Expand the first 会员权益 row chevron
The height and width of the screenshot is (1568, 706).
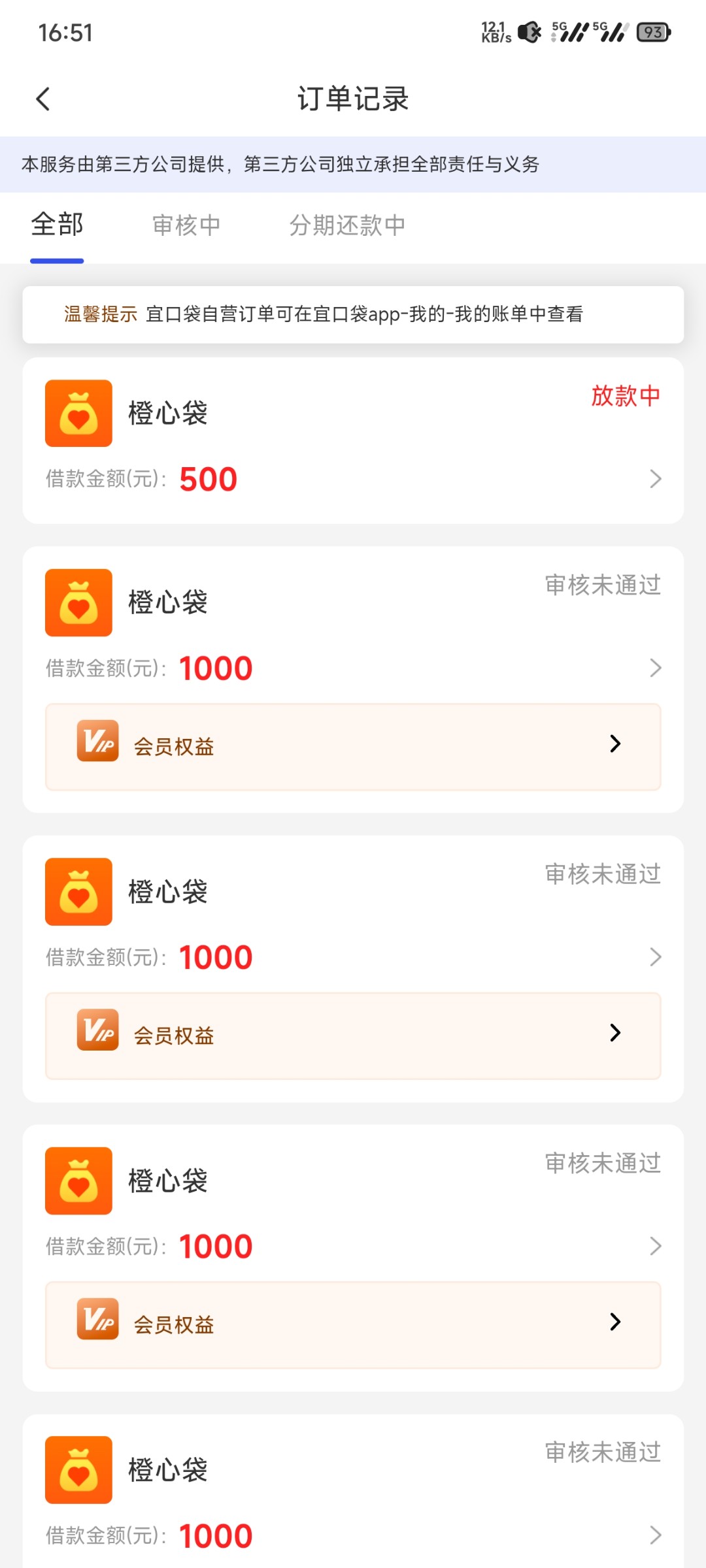coord(614,743)
